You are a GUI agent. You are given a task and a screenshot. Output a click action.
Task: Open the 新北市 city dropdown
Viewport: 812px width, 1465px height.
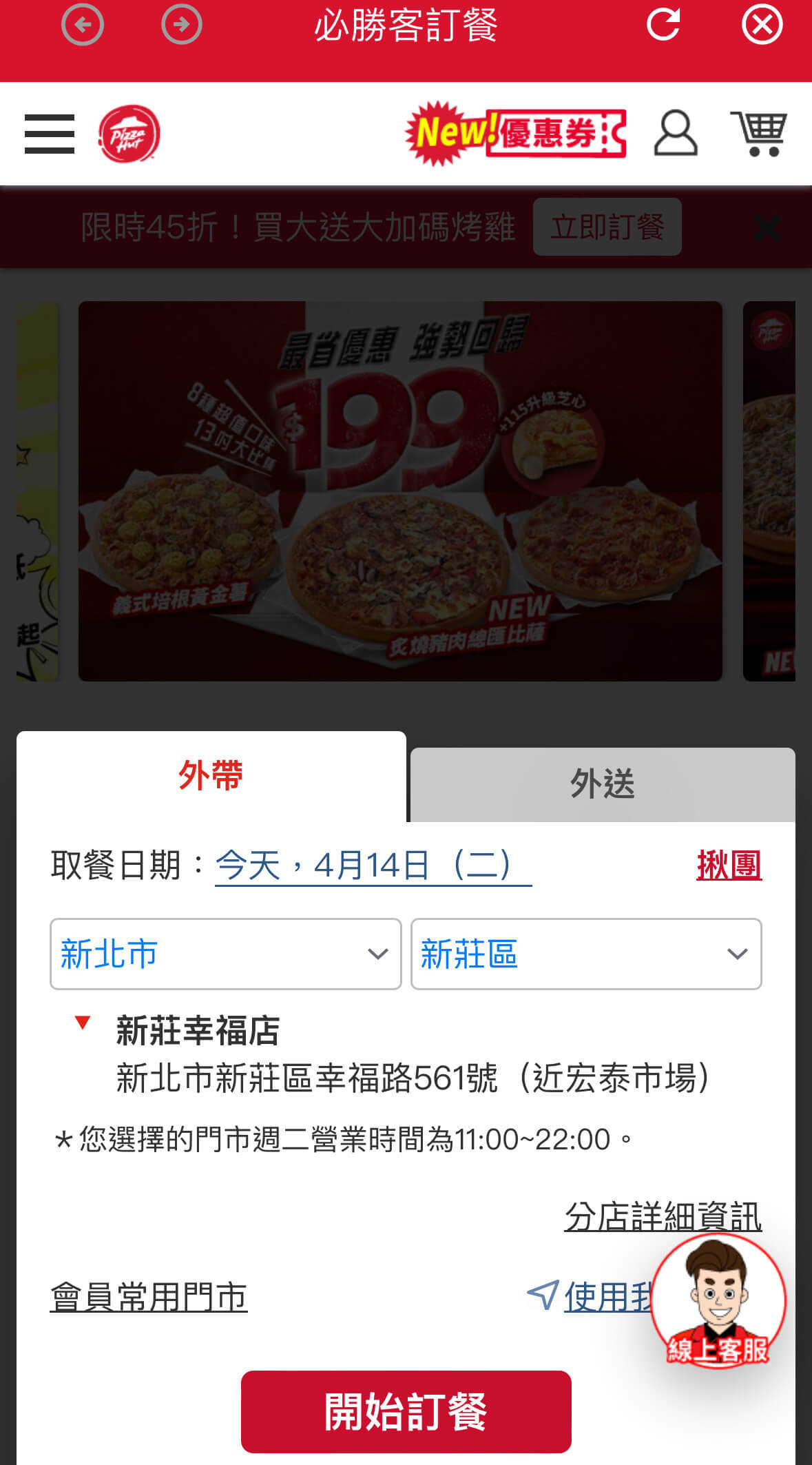225,954
